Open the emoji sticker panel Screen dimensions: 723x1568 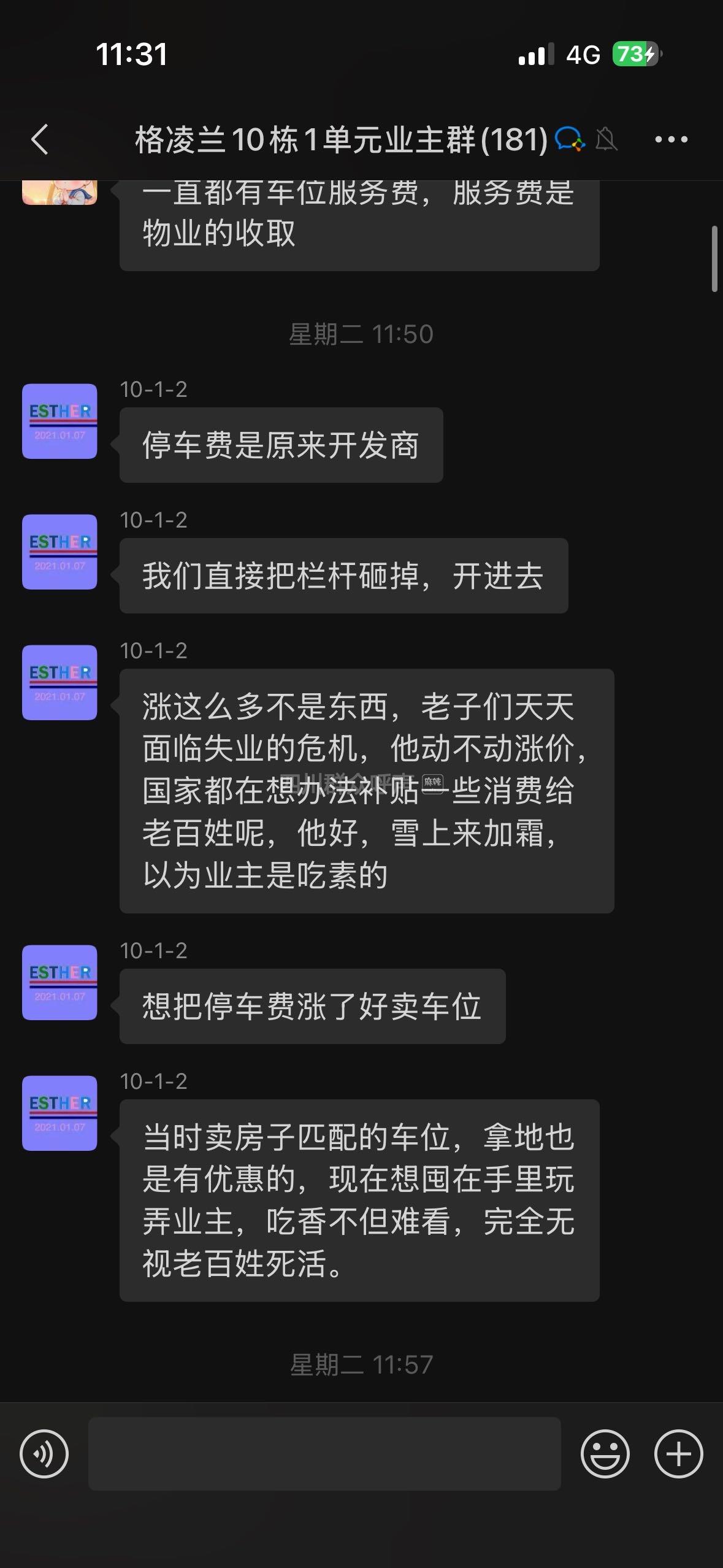605,1453
